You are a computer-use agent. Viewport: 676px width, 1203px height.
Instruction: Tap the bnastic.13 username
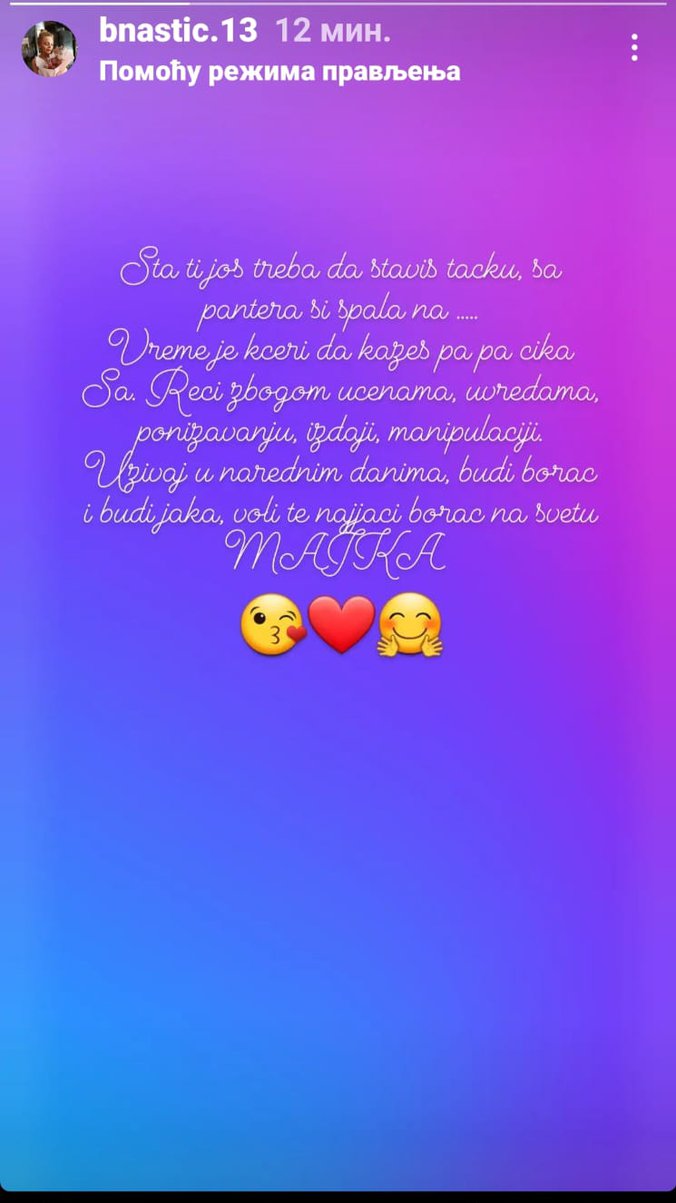178,31
